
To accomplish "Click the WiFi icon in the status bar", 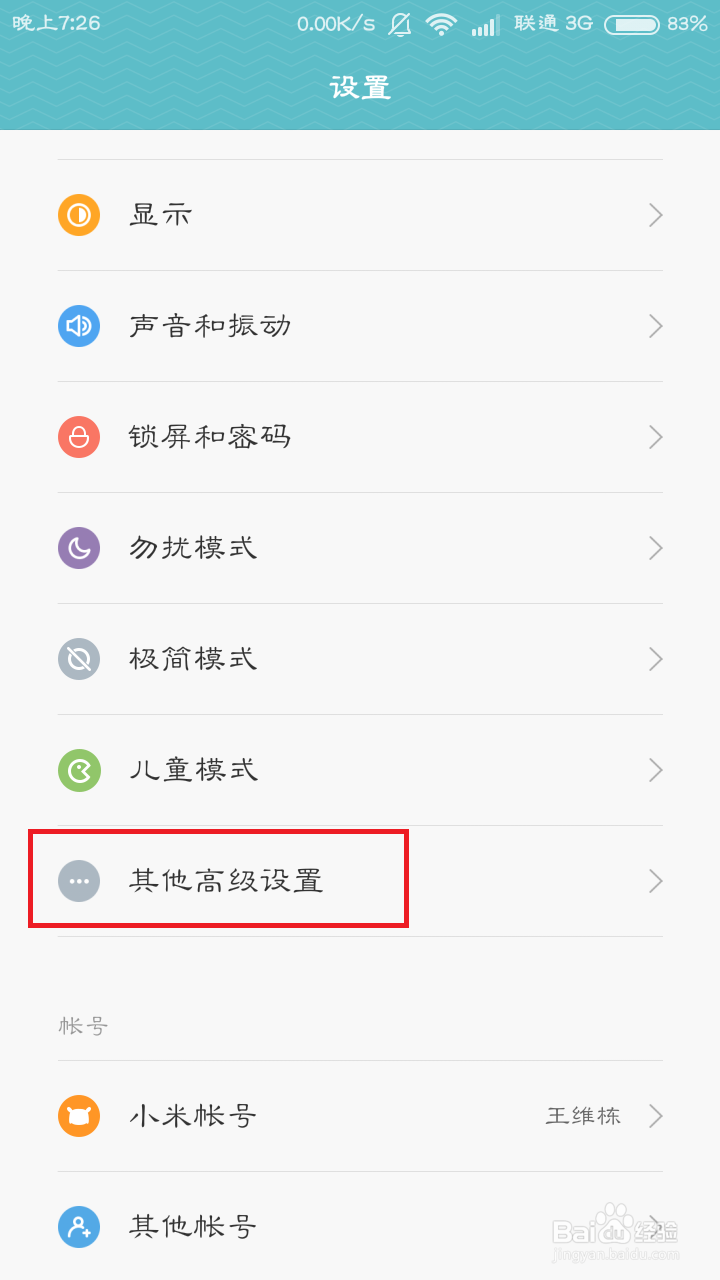I will [x=441, y=25].
